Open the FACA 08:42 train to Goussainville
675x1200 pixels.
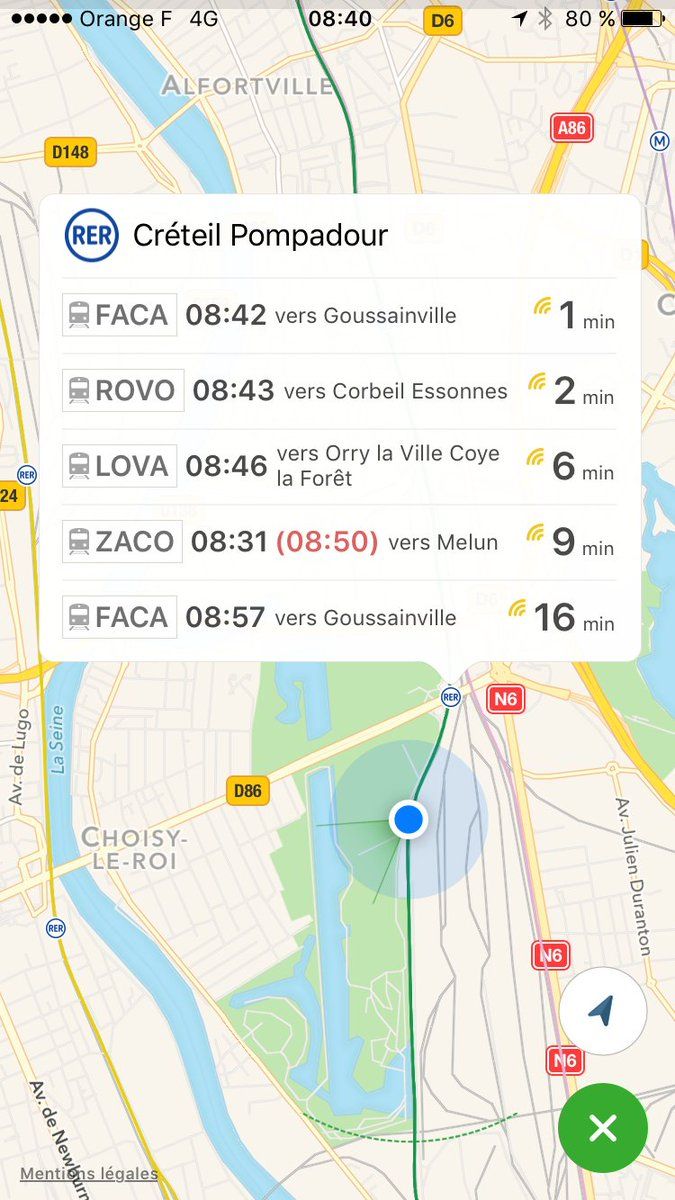[339, 316]
